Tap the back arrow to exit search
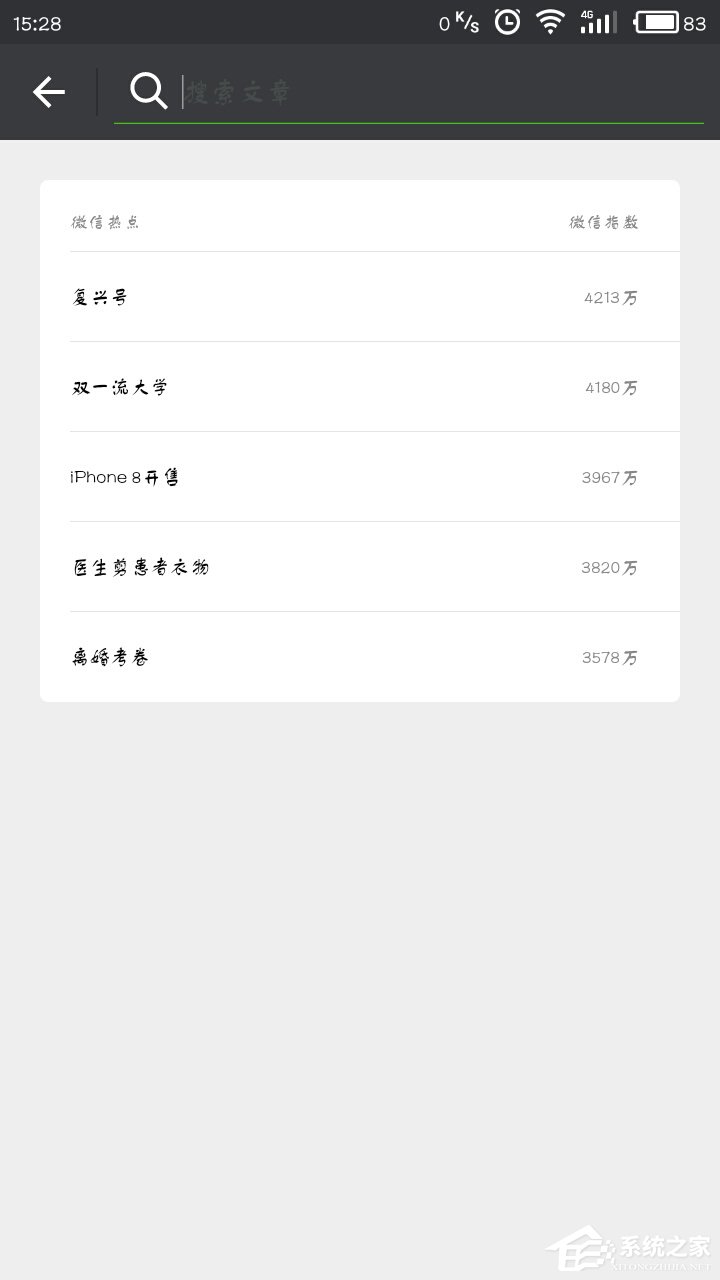Image resolution: width=720 pixels, height=1280 pixels. tap(48, 91)
